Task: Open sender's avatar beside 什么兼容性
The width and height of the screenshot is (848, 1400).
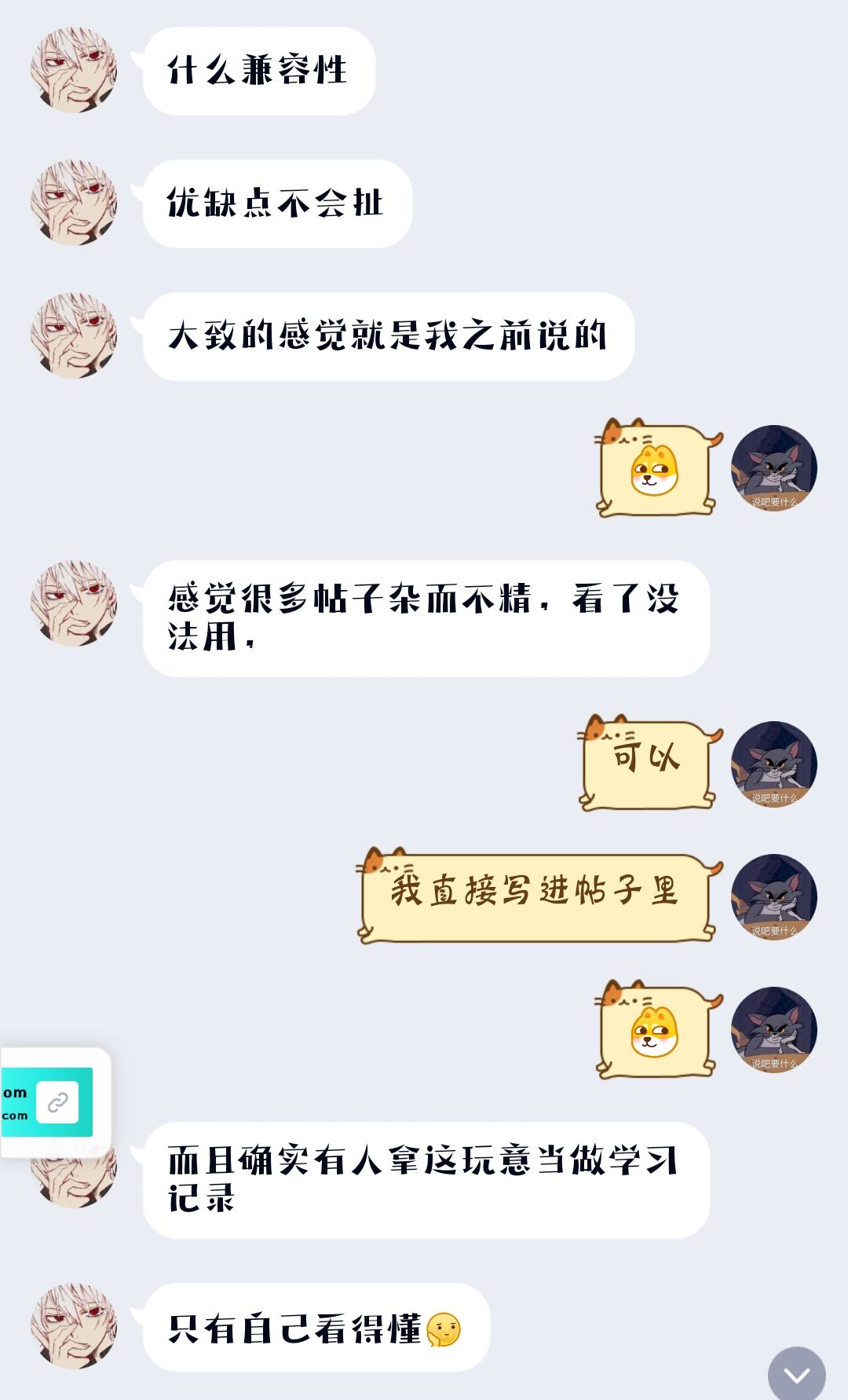Action: 74,71
